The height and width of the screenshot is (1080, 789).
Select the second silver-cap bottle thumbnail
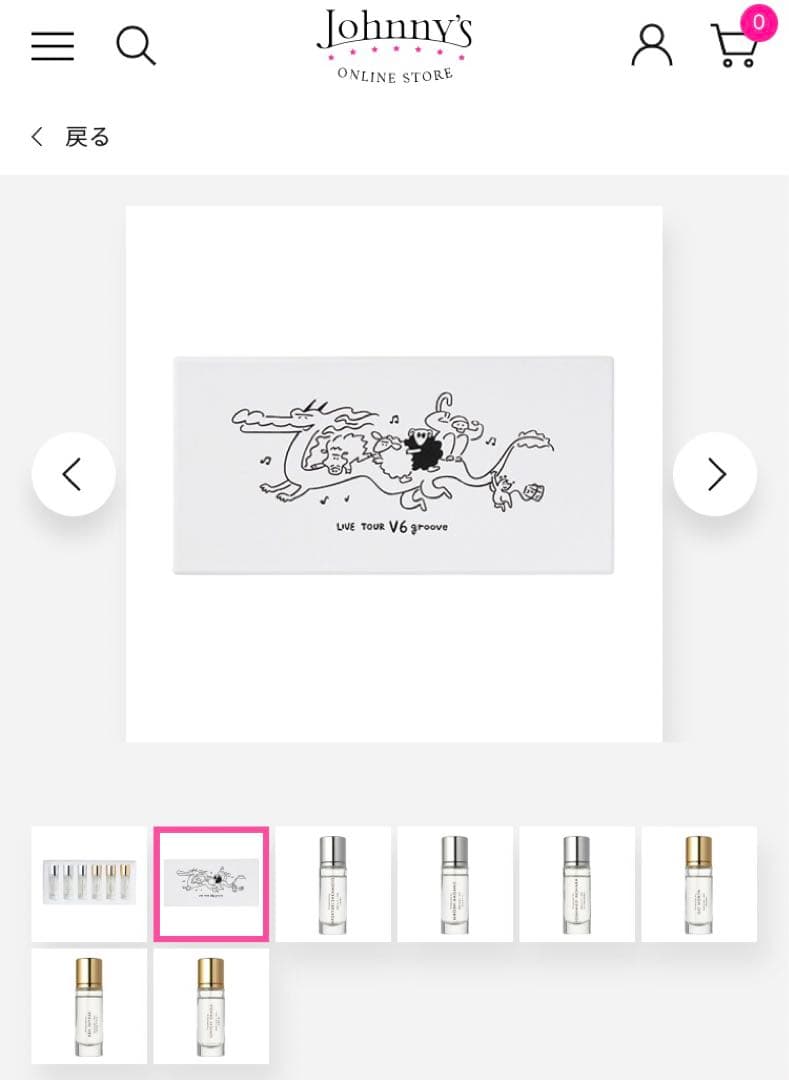pyautogui.click(x=455, y=885)
